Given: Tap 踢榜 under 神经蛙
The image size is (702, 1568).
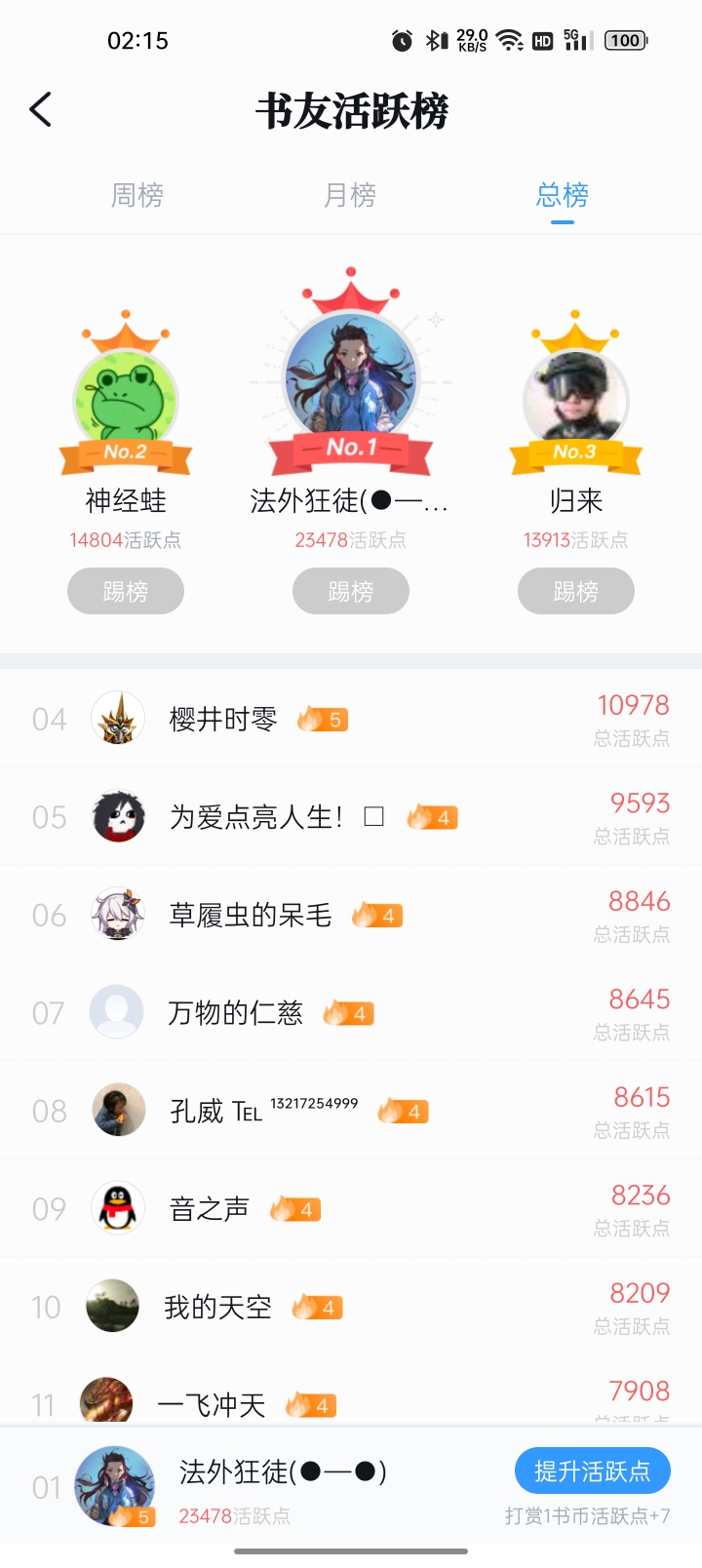Looking at the screenshot, I should (126, 591).
